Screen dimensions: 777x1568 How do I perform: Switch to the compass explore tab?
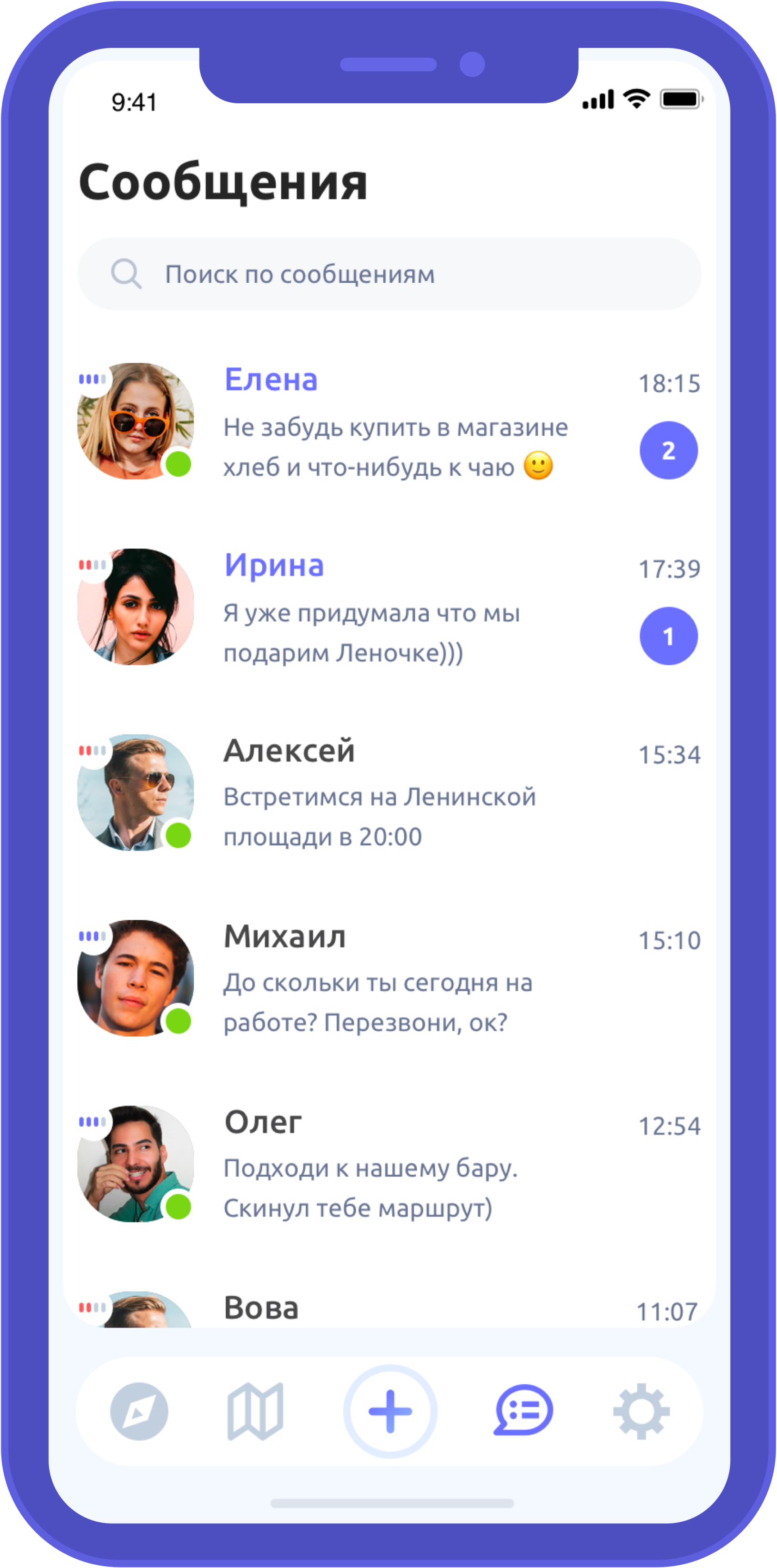pos(139,1411)
